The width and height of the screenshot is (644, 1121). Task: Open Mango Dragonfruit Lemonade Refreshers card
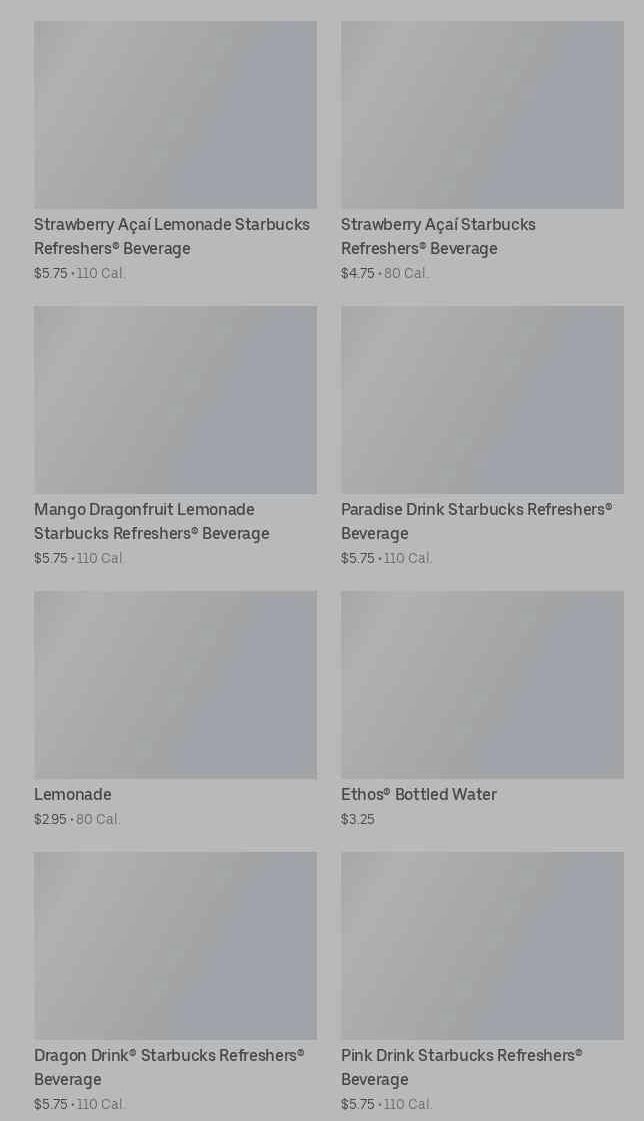tap(175, 436)
